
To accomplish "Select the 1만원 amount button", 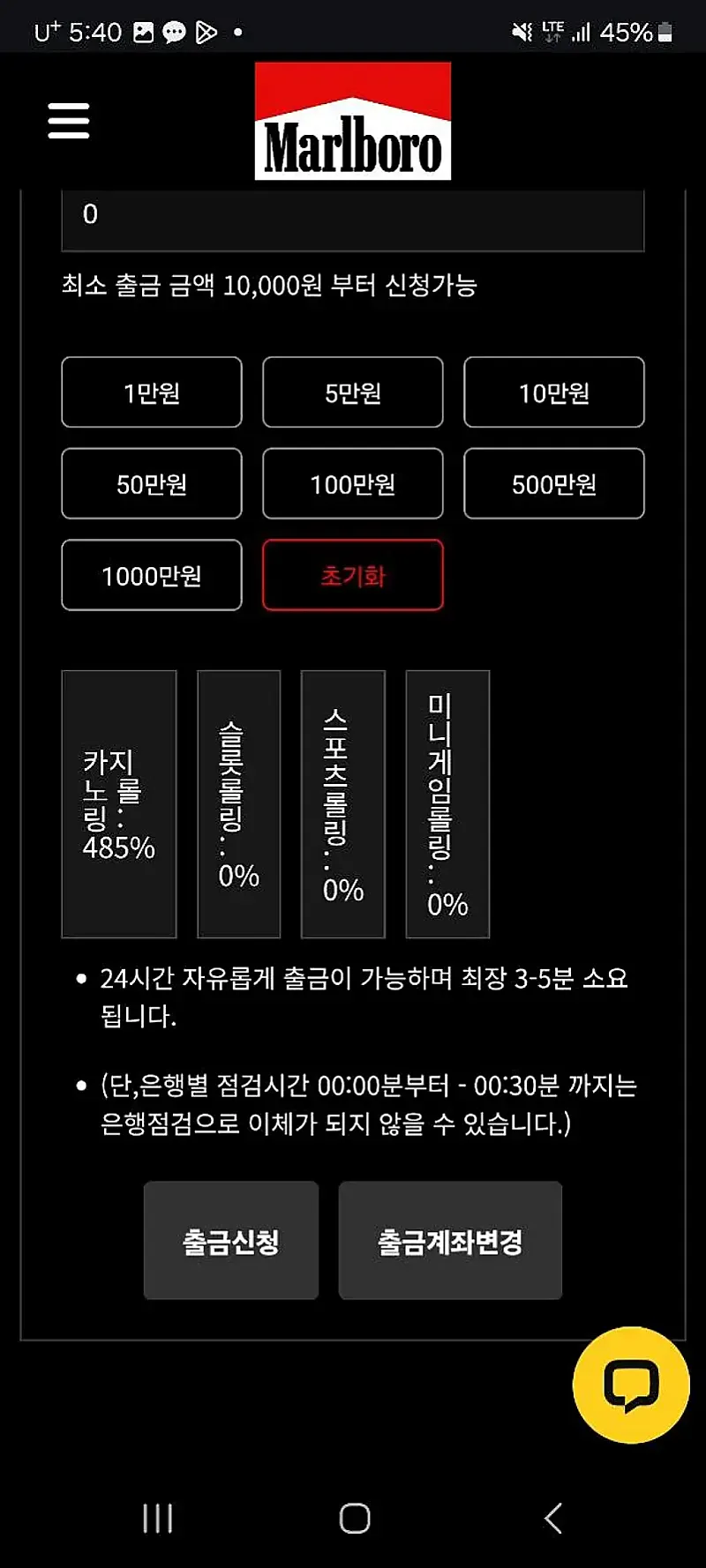I will (152, 392).
